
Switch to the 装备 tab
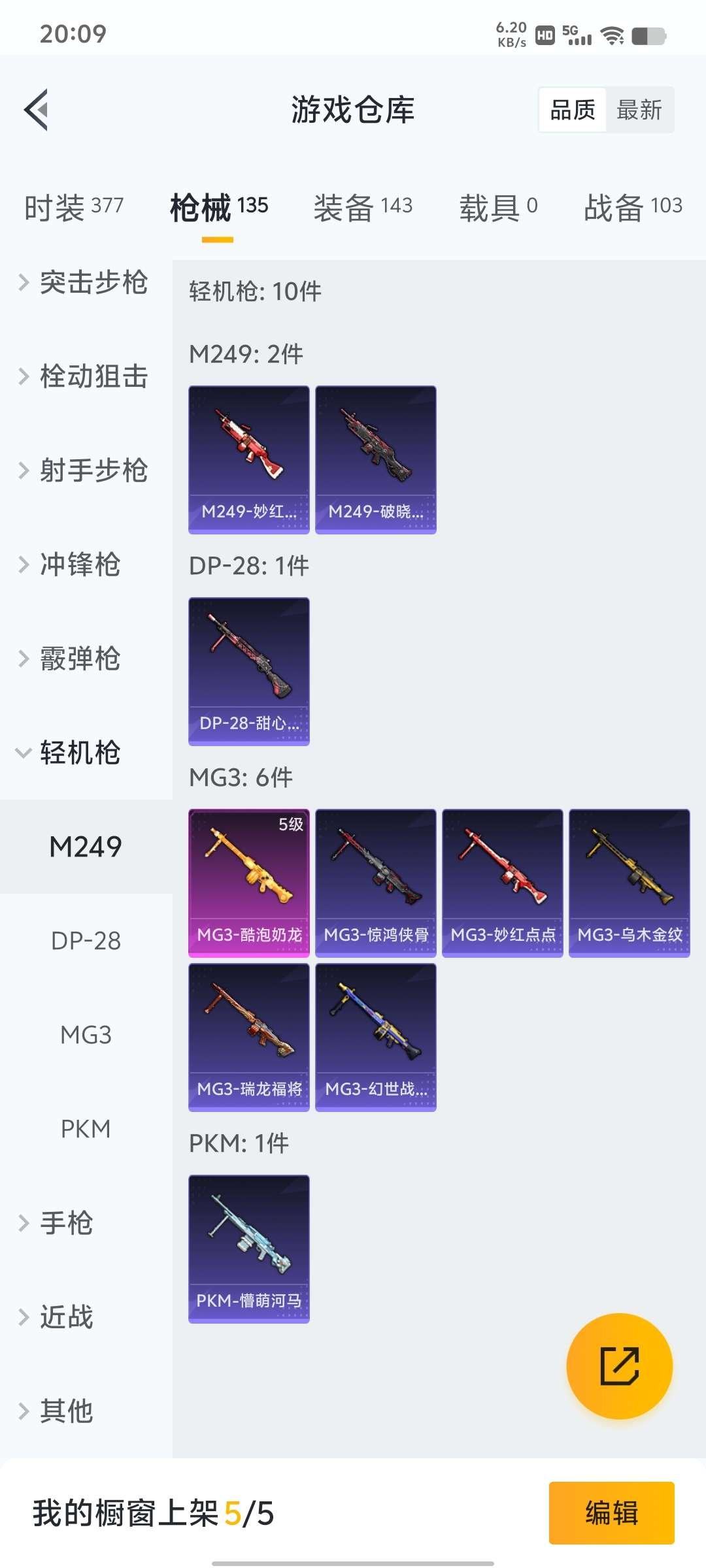pyautogui.click(x=363, y=208)
